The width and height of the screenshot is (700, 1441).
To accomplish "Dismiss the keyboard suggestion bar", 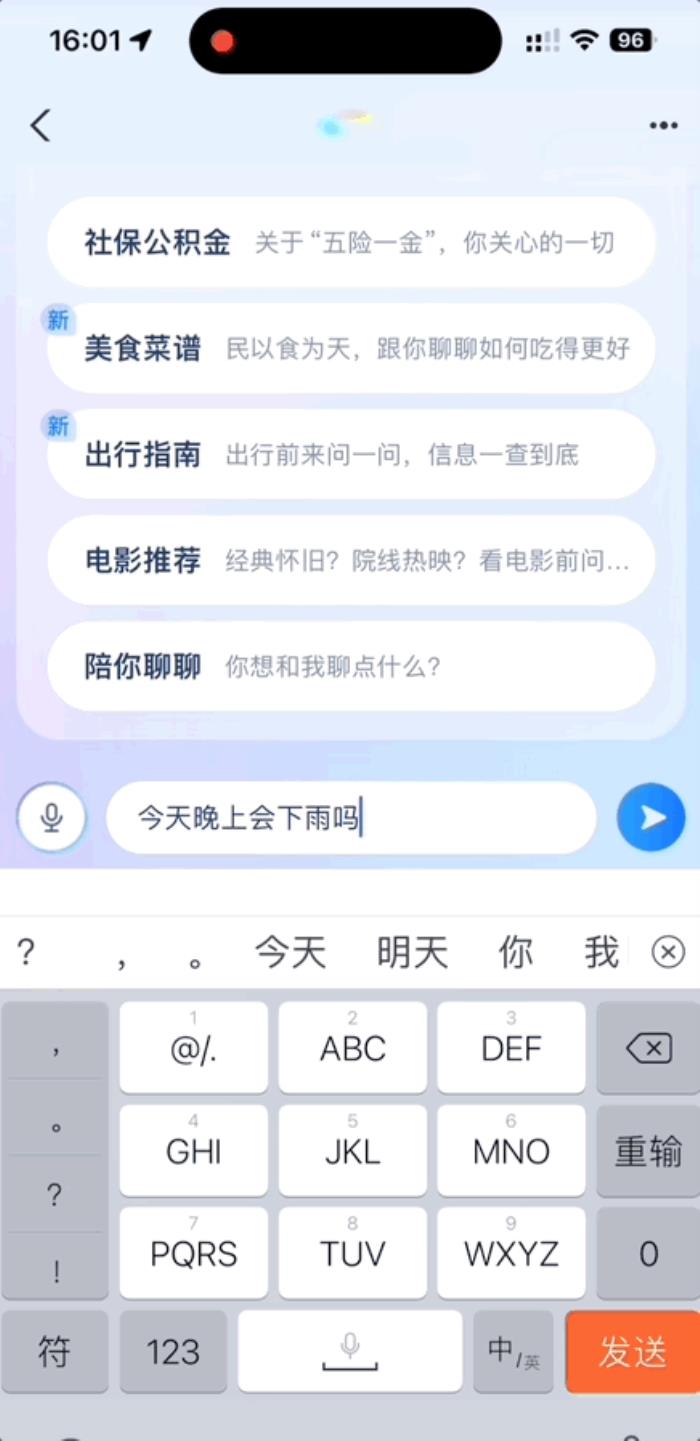I will [668, 952].
